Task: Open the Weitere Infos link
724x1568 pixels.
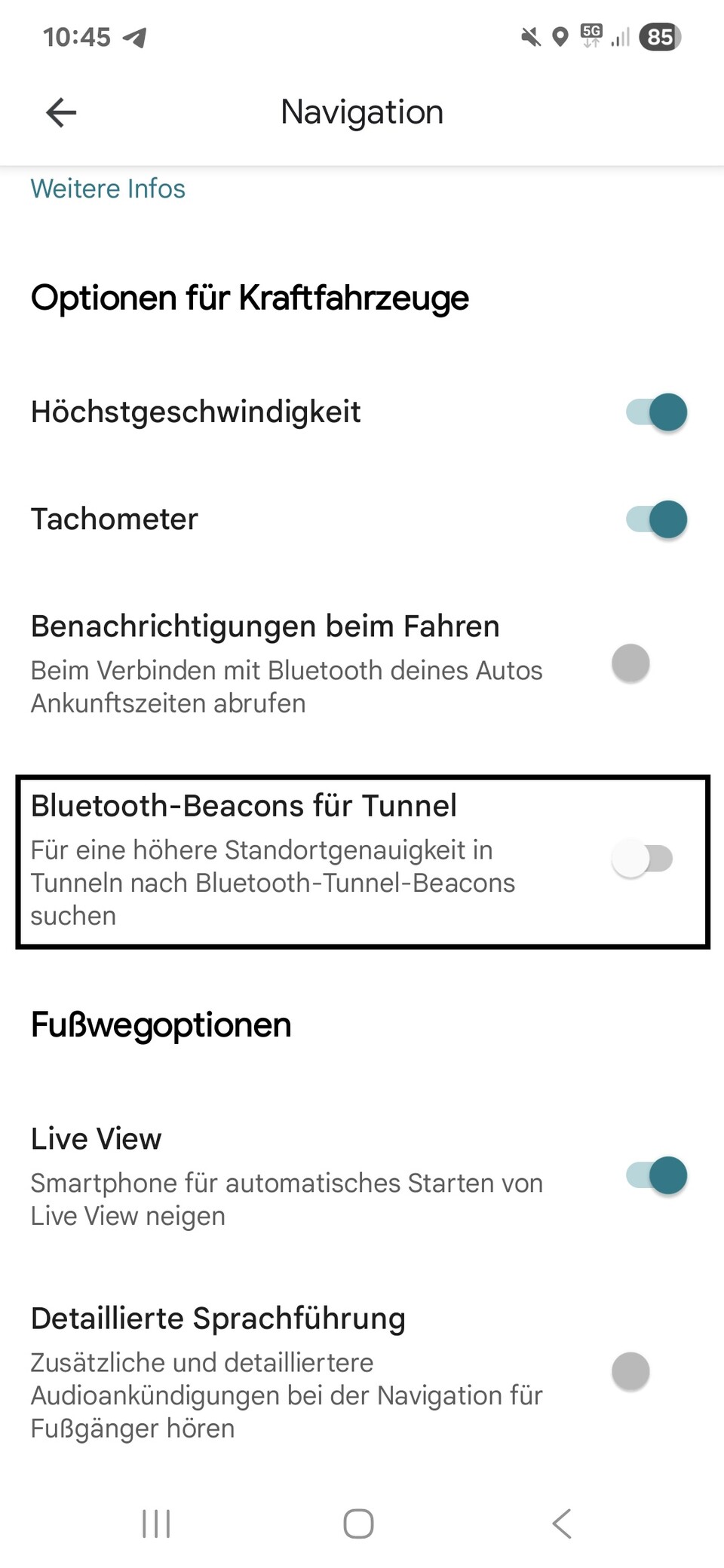Action: point(107,188)
